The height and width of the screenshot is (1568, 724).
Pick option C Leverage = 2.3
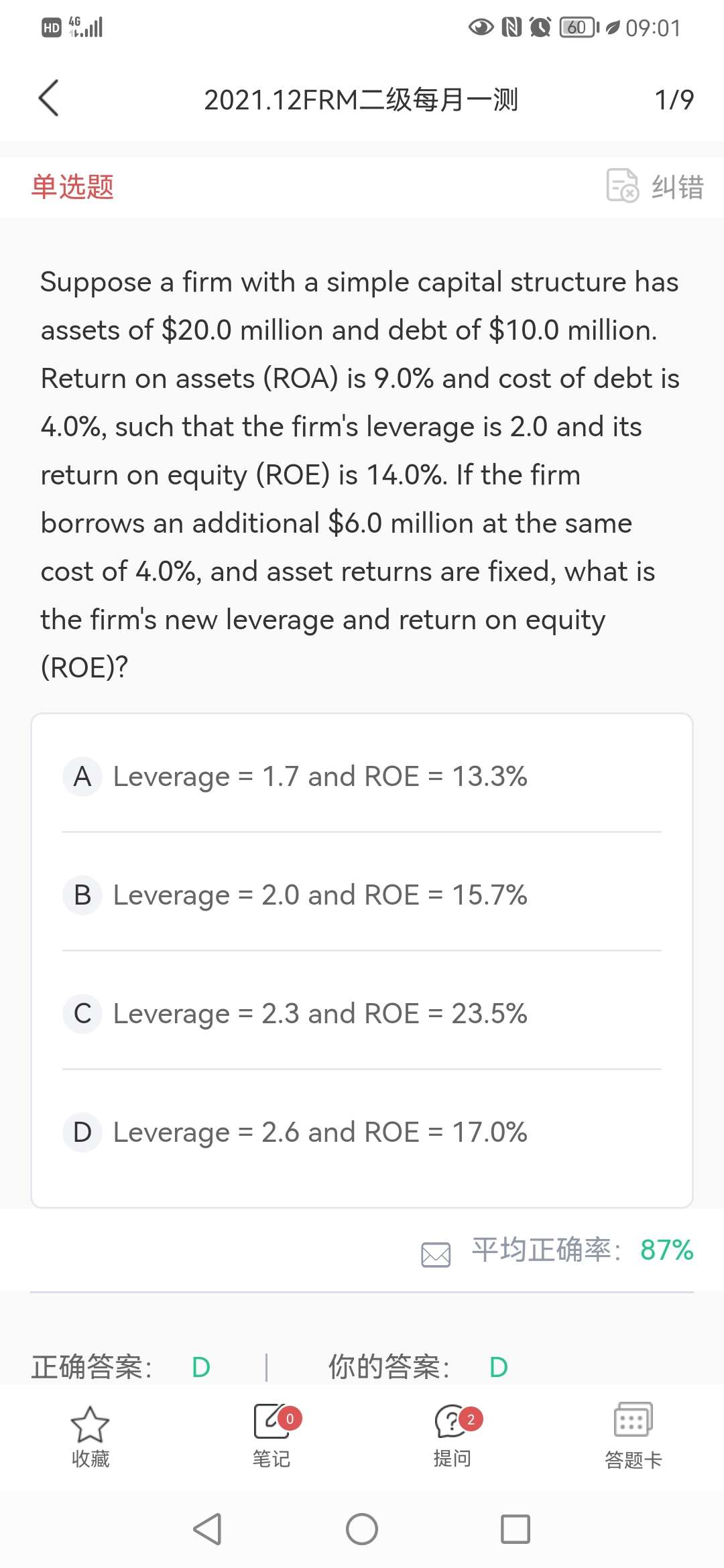pos(362,1013)
